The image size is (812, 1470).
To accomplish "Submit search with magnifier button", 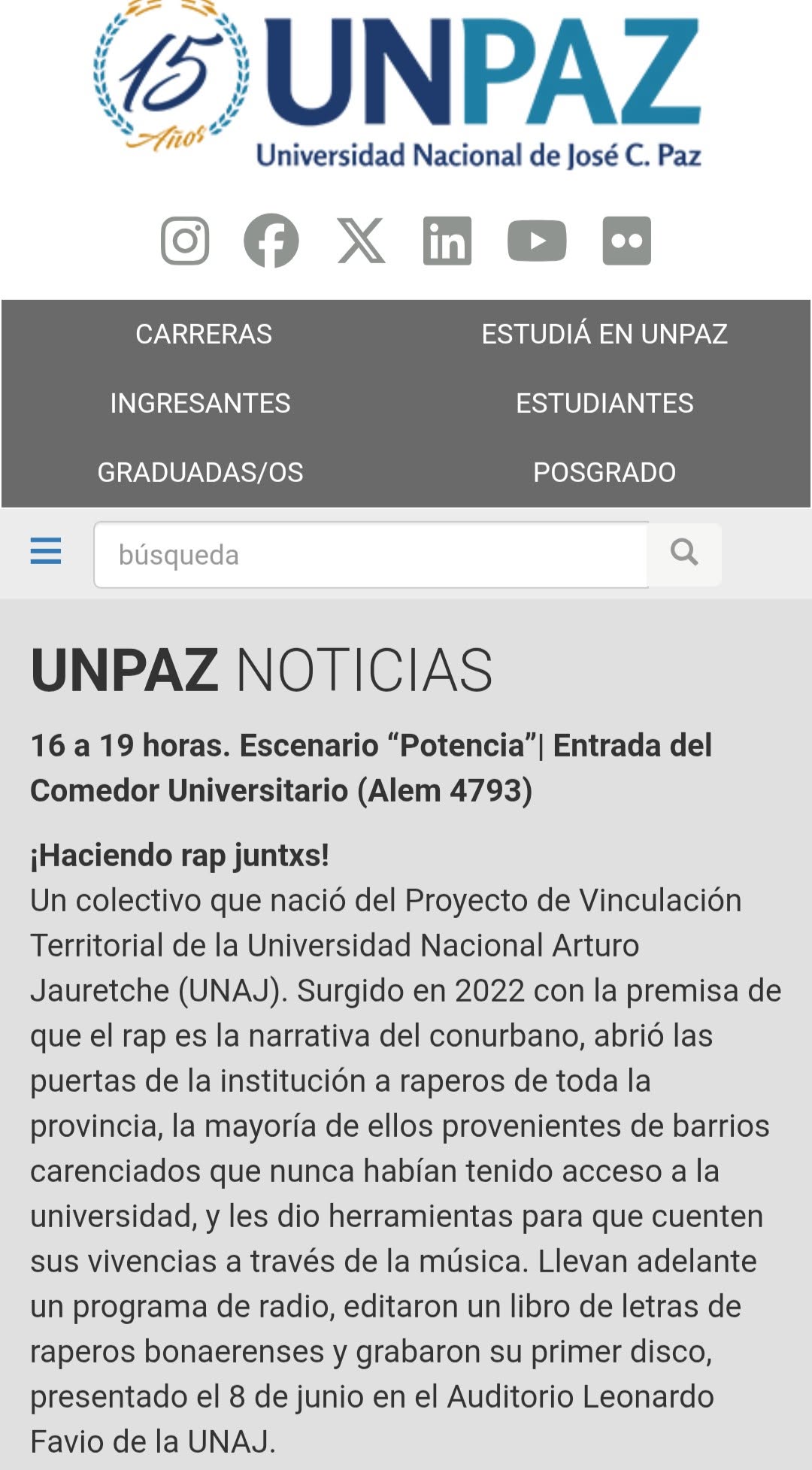I will click(684, 553).
